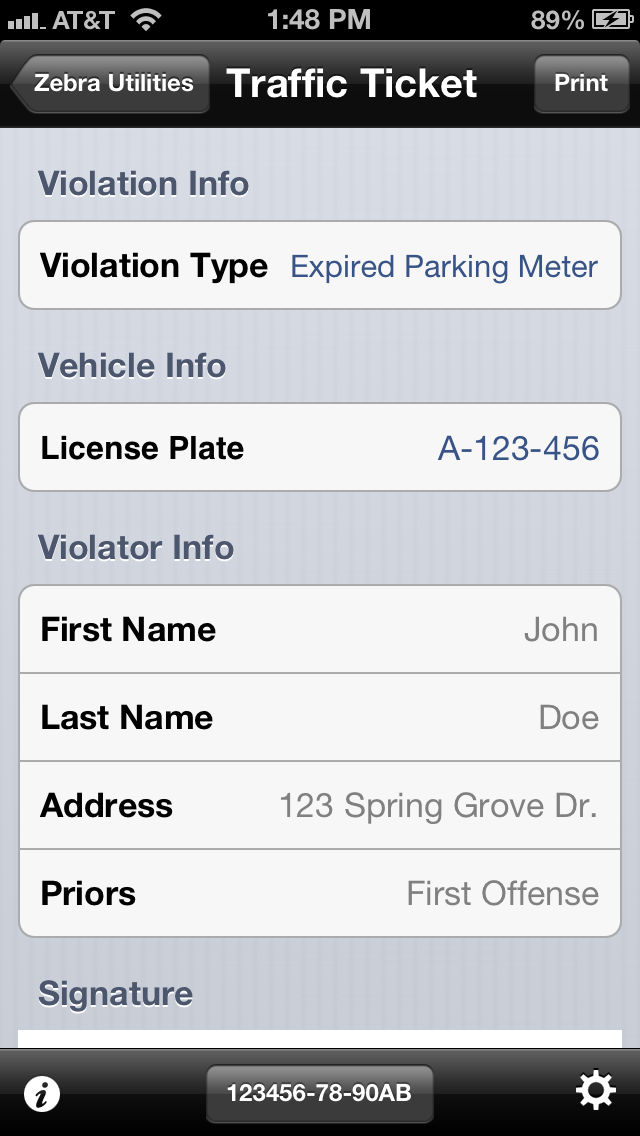Open the settings gear
This screenshot has width=640, height=1136.
click(x=596, y=1091)
